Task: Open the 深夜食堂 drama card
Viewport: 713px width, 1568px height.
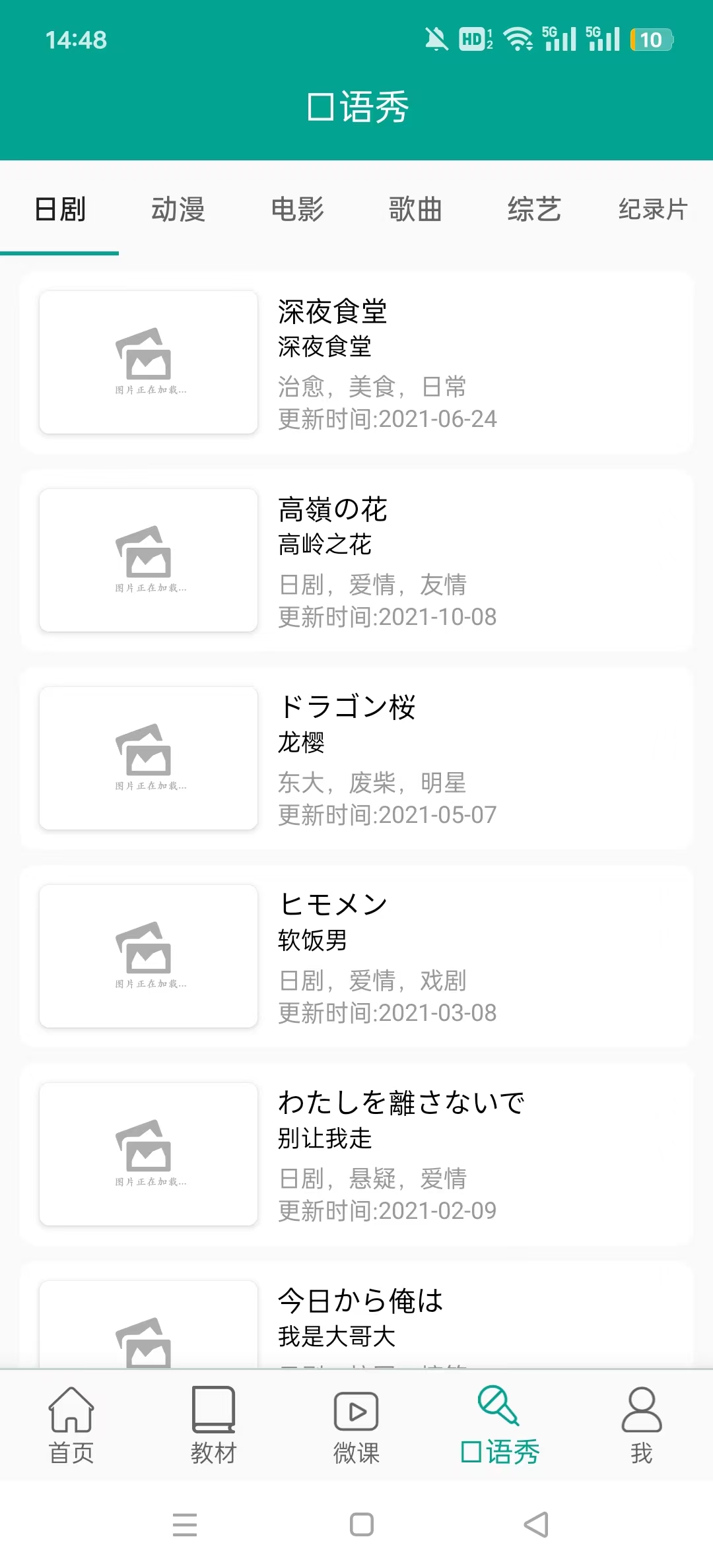Action: point(356,362)
